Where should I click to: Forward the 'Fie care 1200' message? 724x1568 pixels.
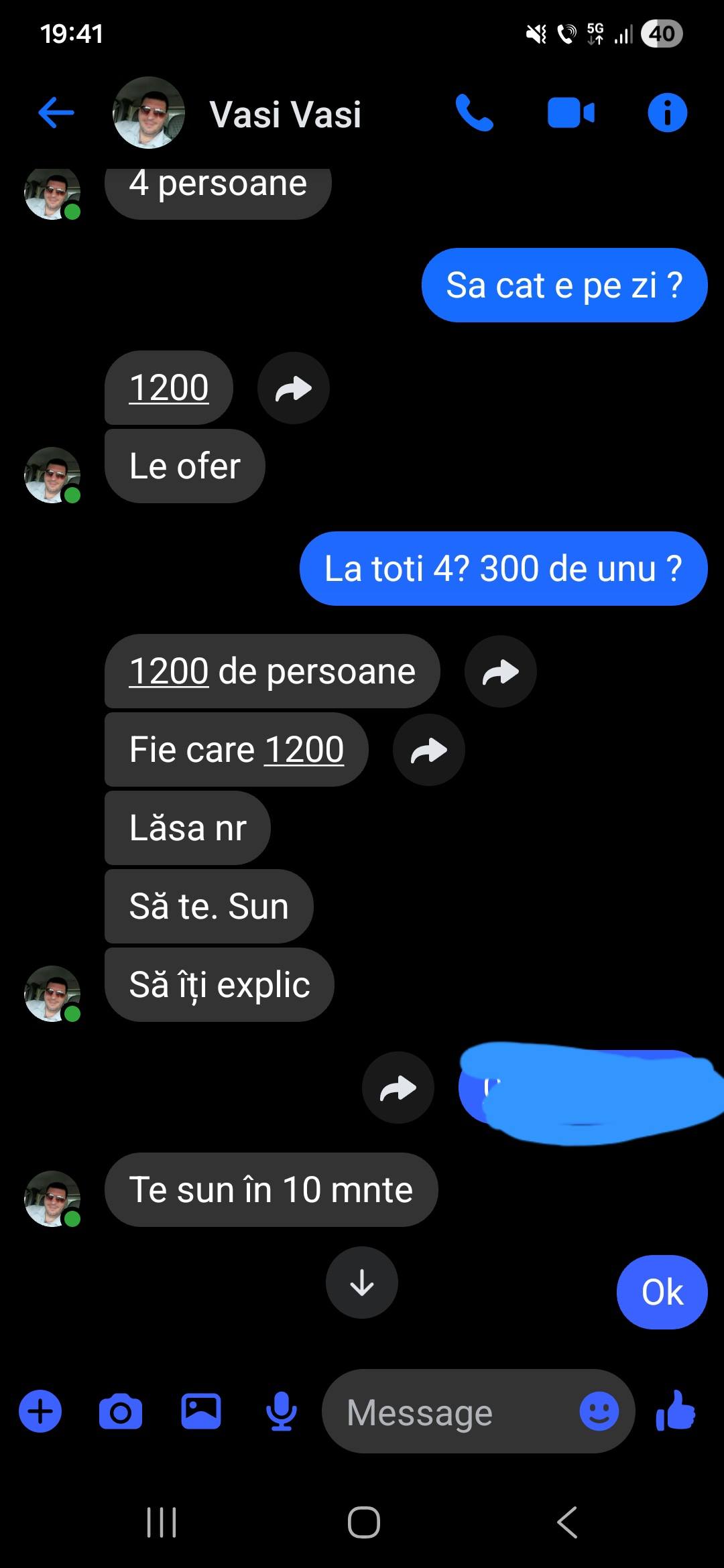pyautogui.click(x=429, y=750)
